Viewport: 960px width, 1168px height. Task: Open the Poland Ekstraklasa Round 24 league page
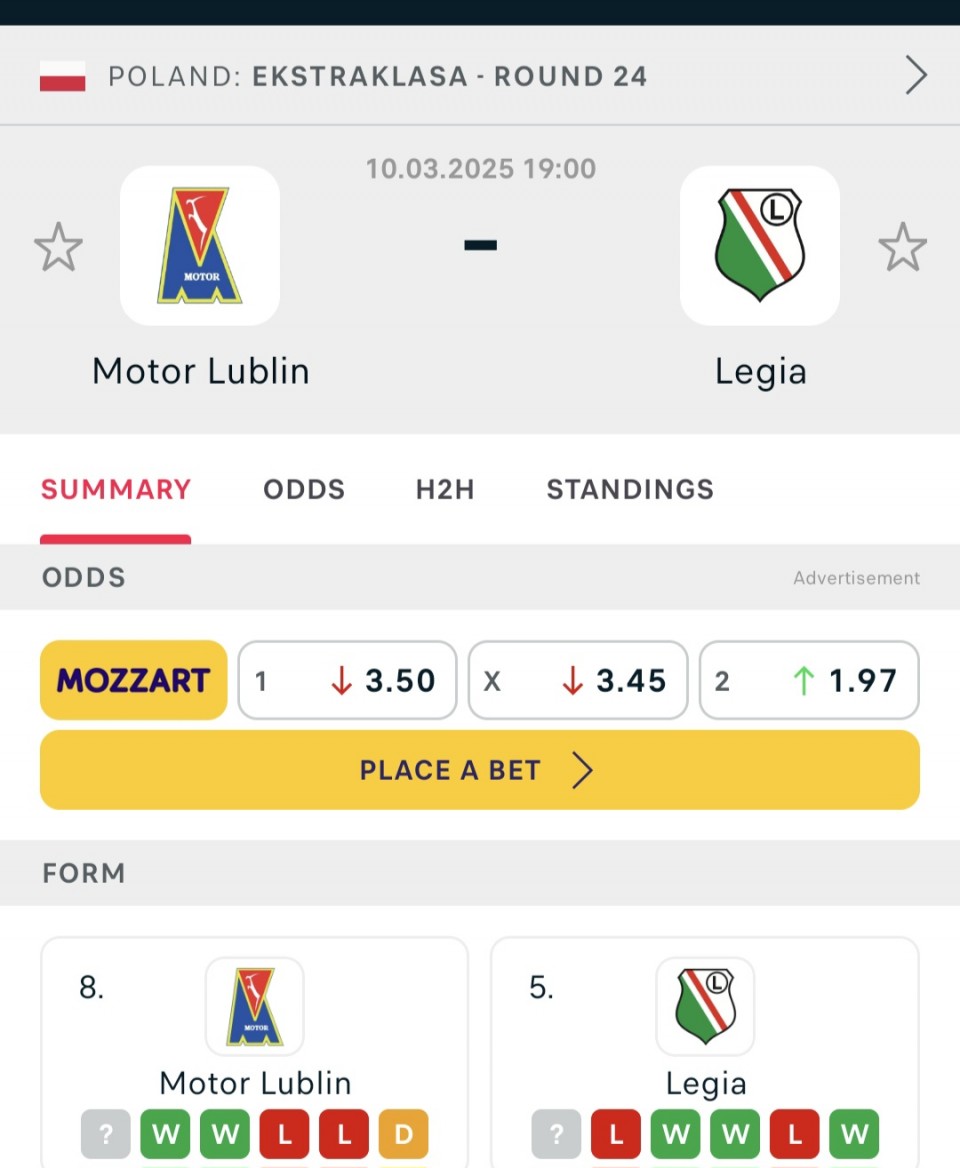pyautogui.click(x=480, y=76)
